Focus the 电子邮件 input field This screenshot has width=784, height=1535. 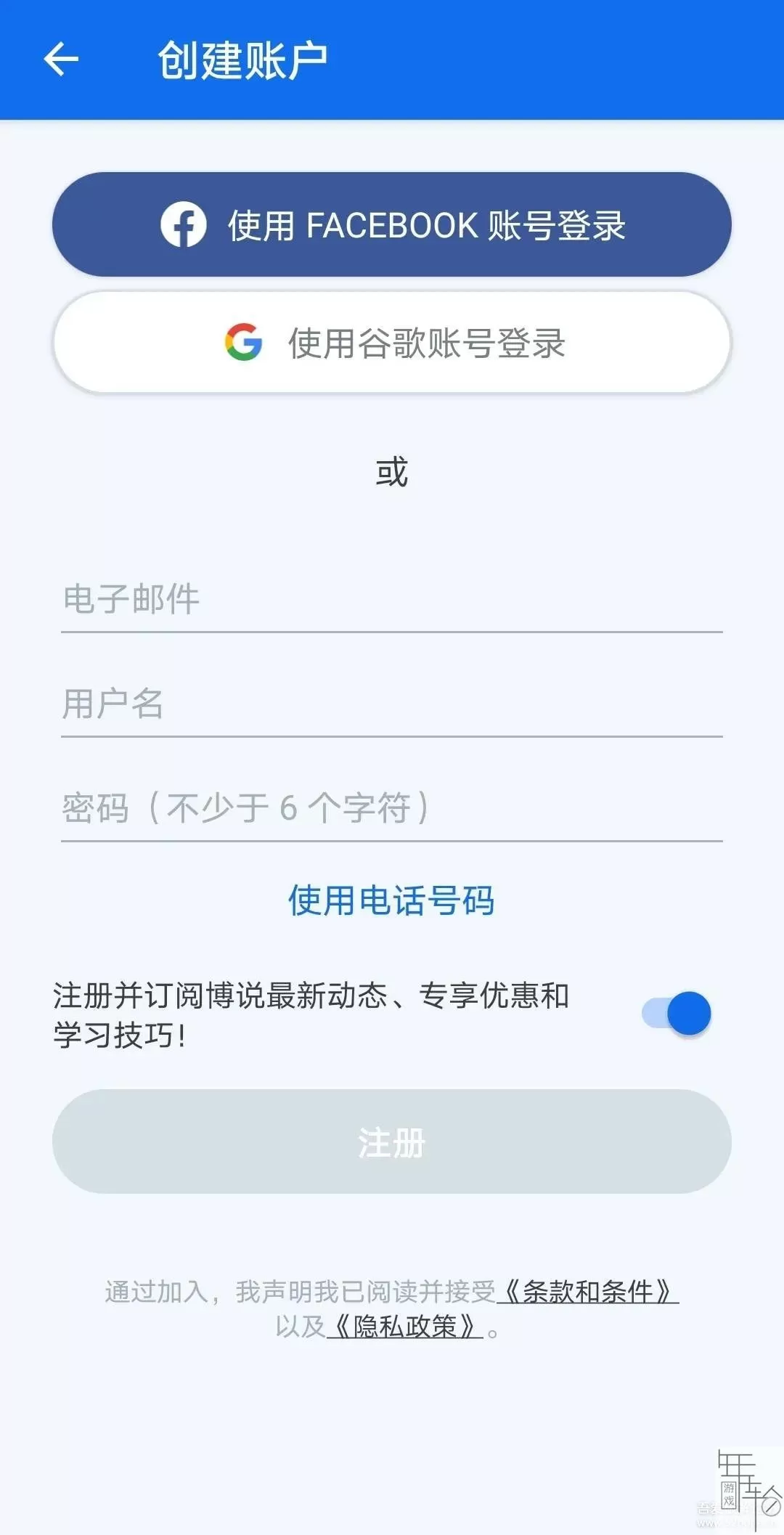pos(392,600)
